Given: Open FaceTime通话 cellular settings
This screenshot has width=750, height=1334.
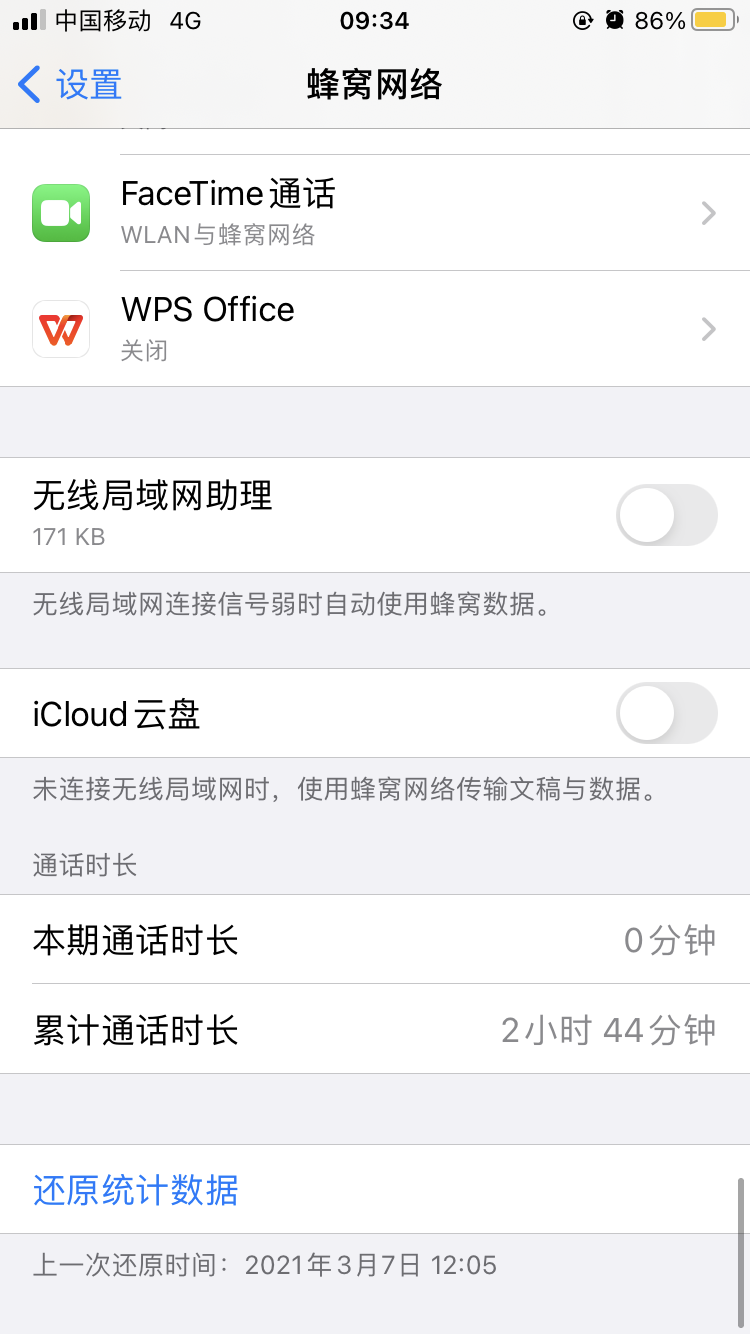Looking at the screenshot, I should click(375, 212).
